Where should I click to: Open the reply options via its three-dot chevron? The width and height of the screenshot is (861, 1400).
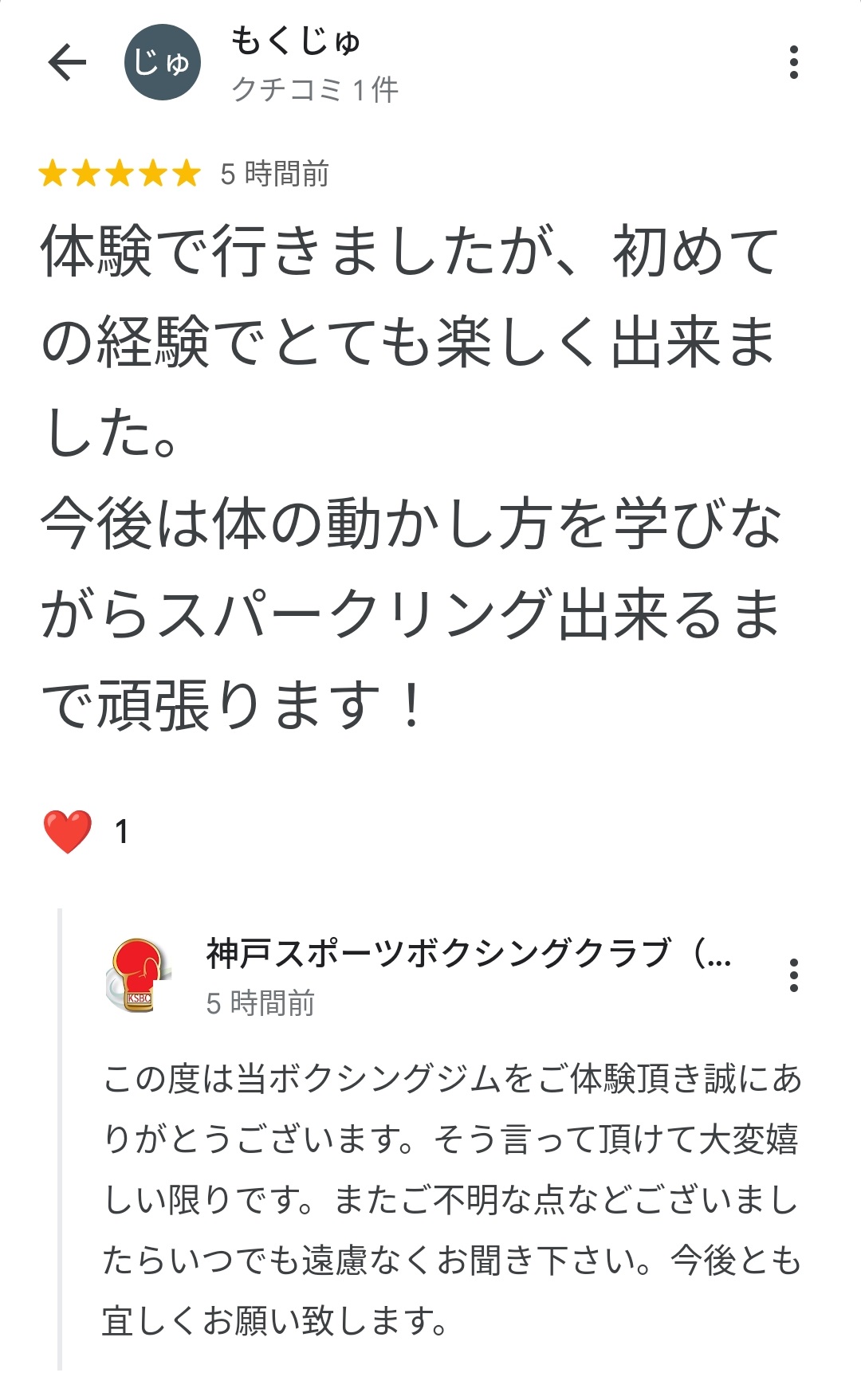point(792,974)
